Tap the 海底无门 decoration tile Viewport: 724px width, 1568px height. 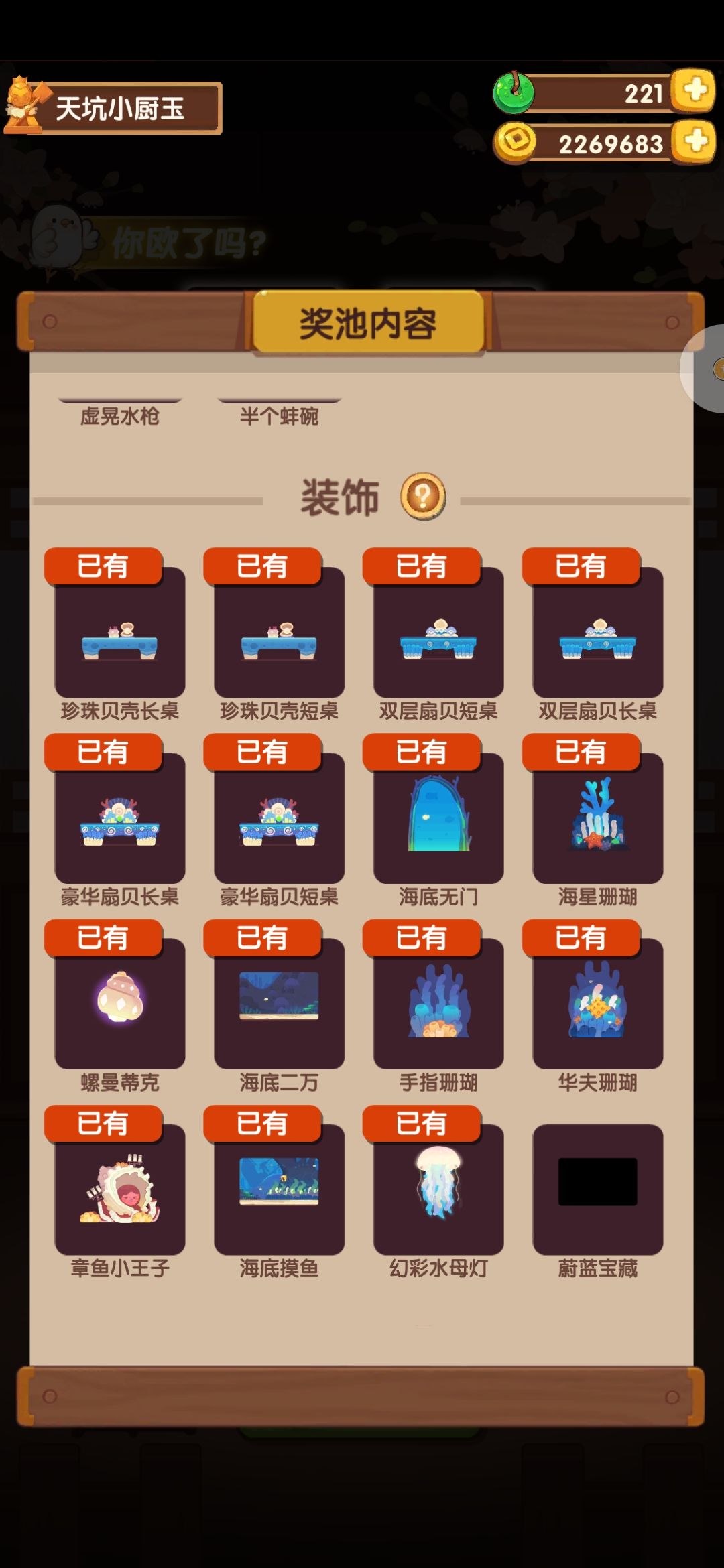point(438,818)
